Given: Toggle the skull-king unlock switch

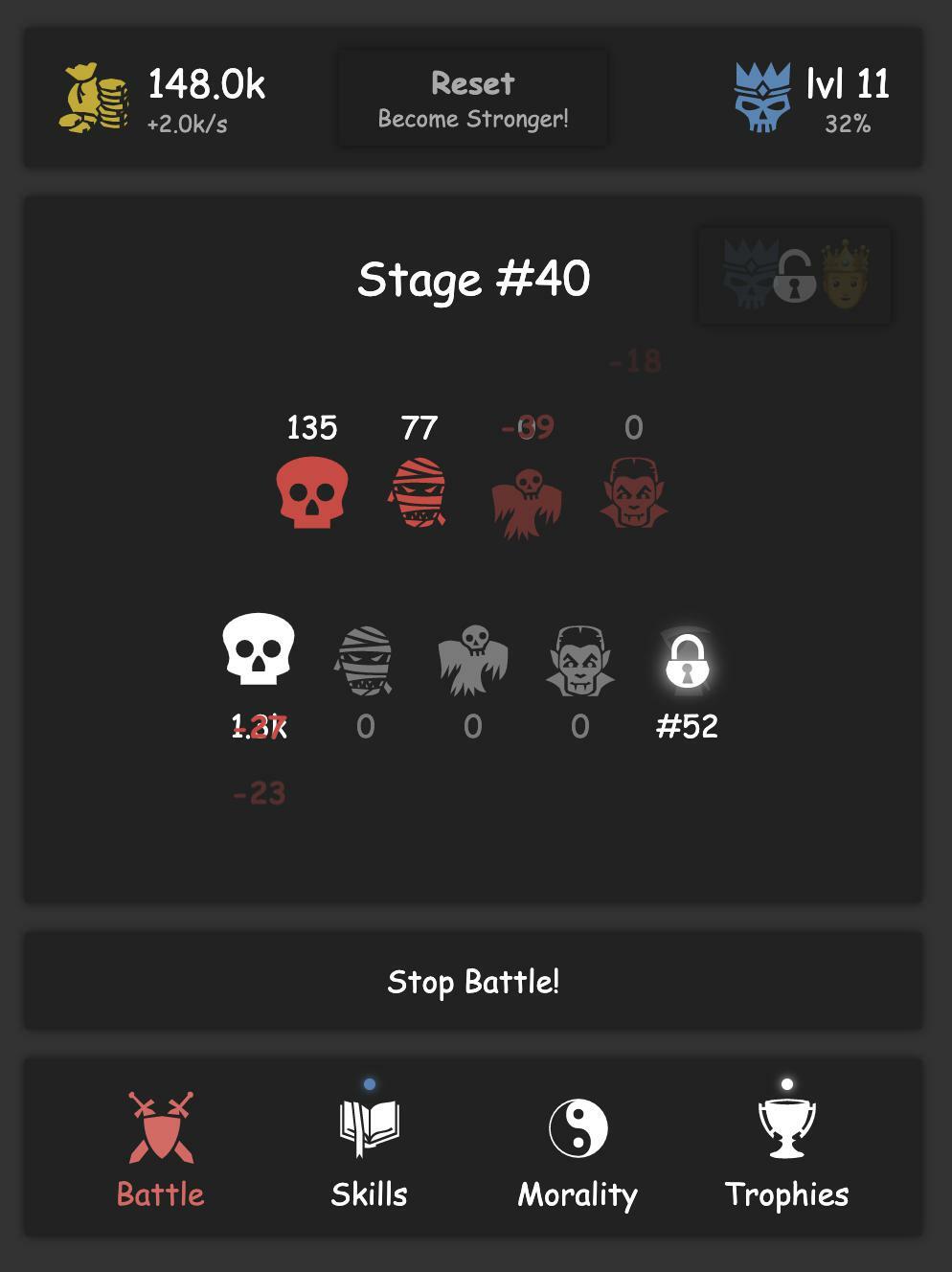Looking at the screenshot, I should 794,276.
